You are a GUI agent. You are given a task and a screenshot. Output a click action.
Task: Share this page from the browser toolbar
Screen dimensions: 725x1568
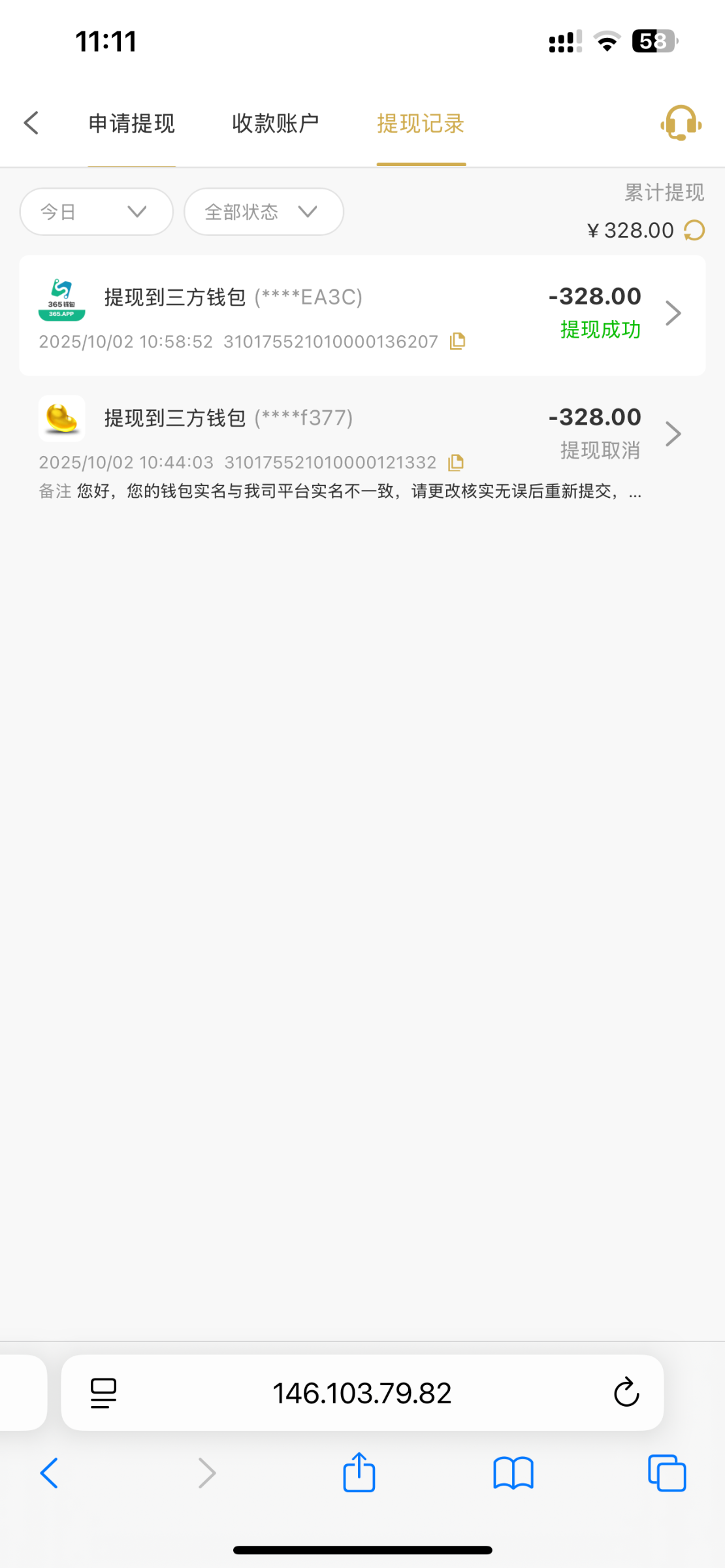[x=359, y=1473]
